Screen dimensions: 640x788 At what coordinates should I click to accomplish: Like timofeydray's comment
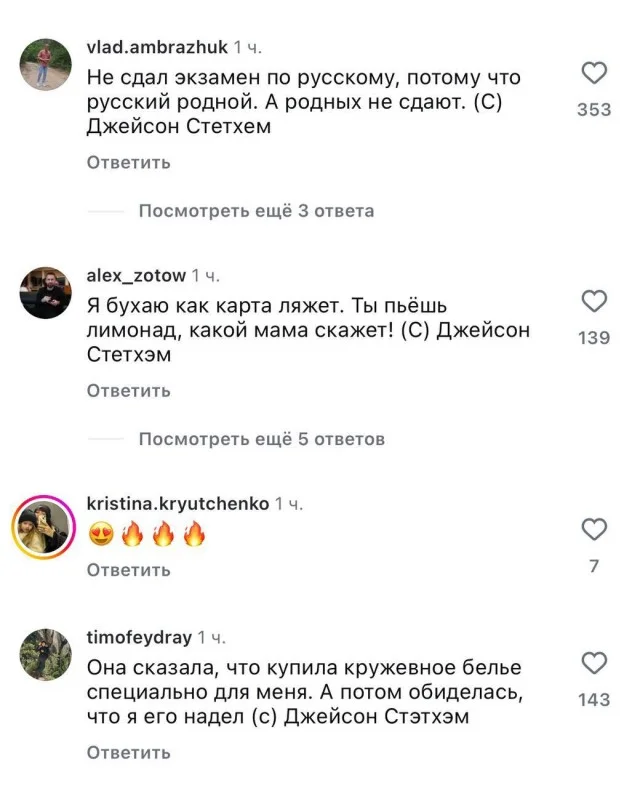(x=594, y=663)
